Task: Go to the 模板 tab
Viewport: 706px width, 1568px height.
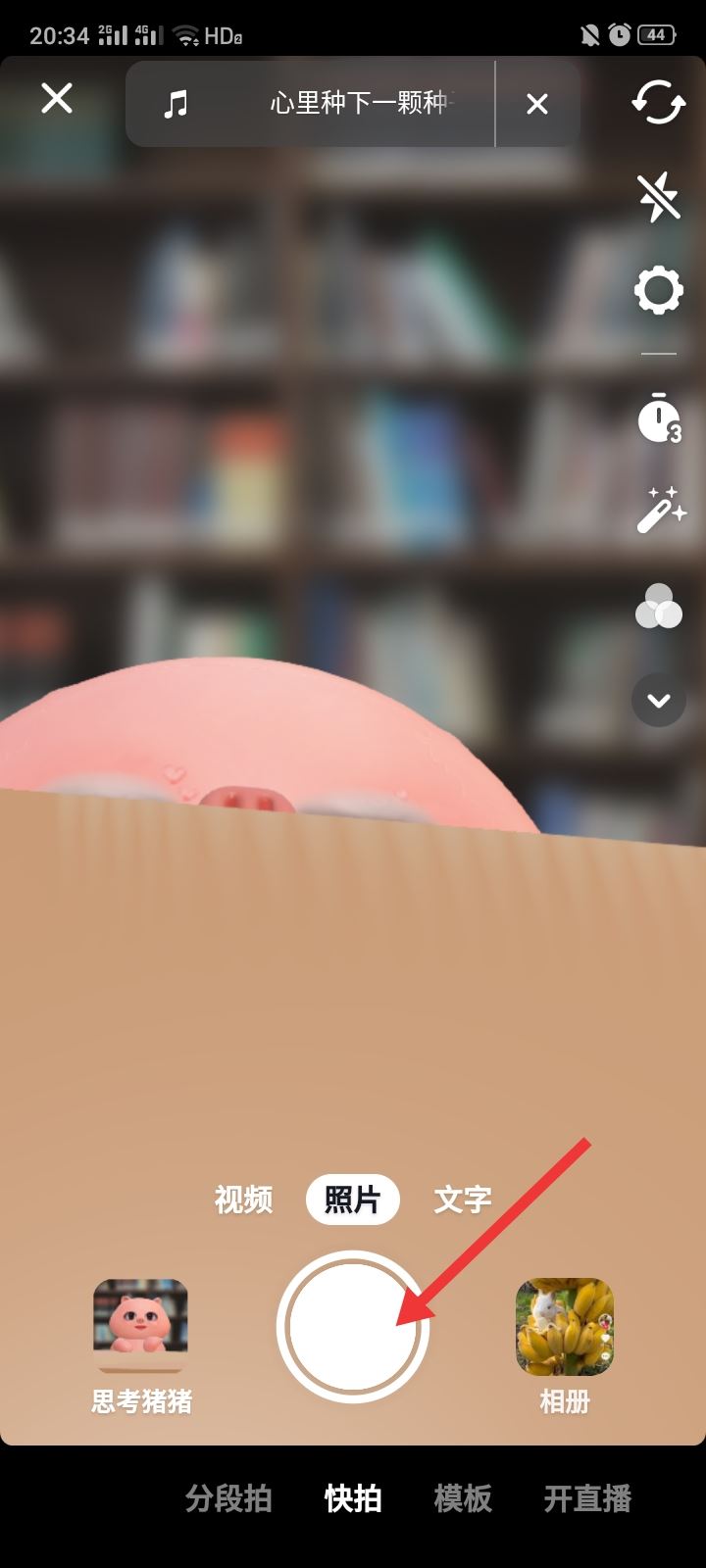Action: click(x=463, y=1498)
